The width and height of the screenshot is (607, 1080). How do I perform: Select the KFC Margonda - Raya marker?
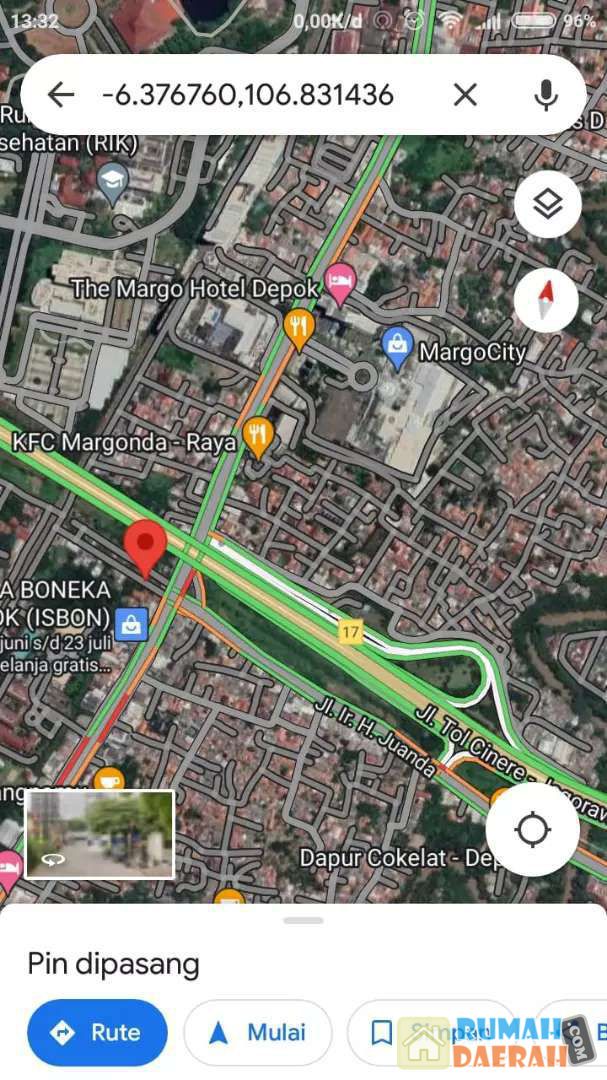(259, 438)
